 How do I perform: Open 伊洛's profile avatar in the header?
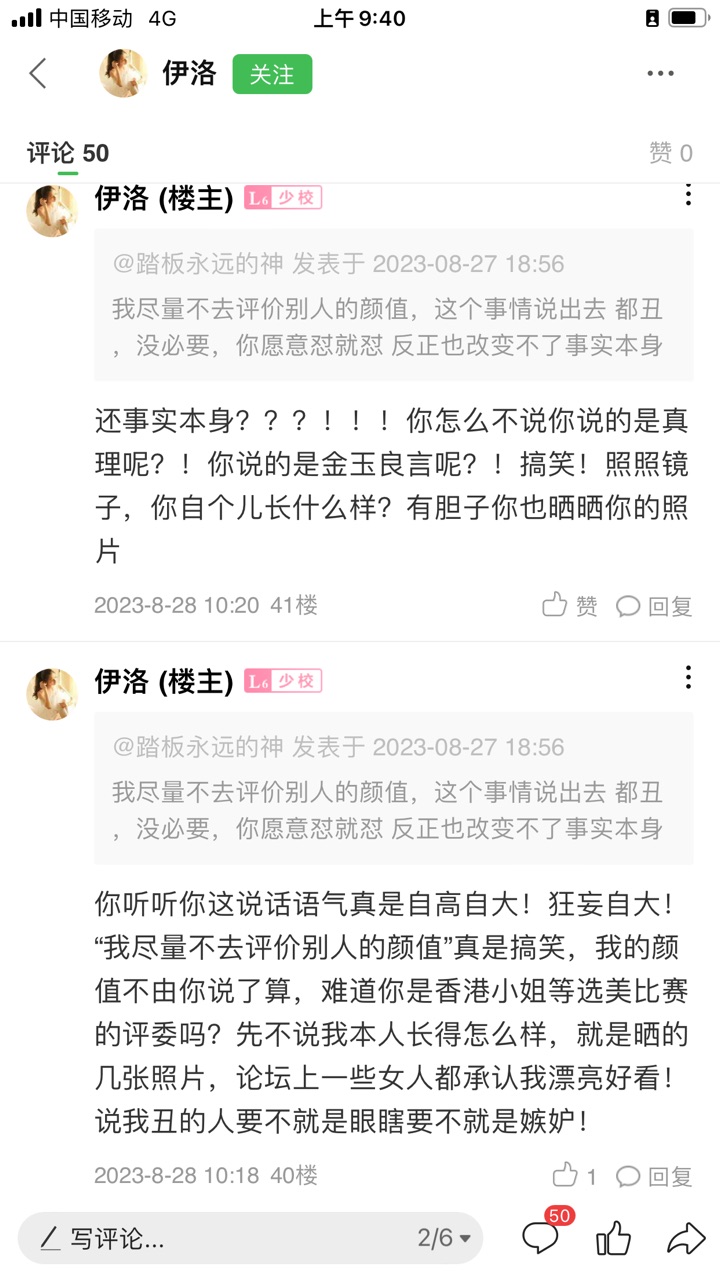click(x=123, y=73)
